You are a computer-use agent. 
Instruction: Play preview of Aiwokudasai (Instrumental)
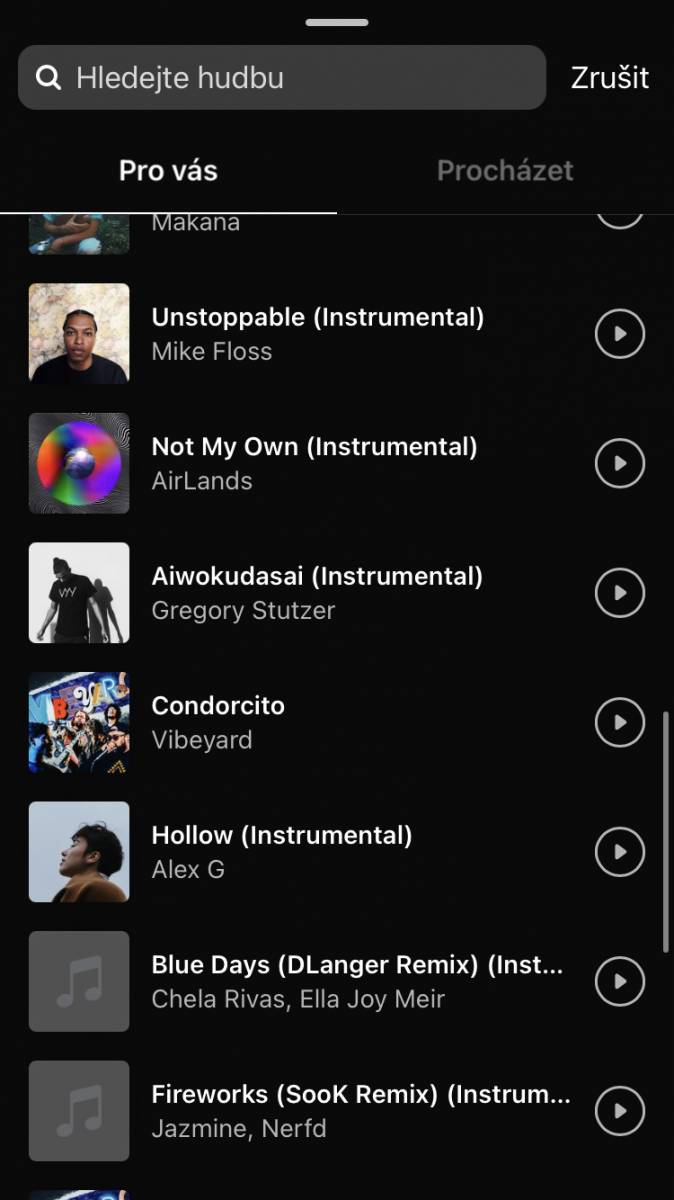click(x=620, y=592)
